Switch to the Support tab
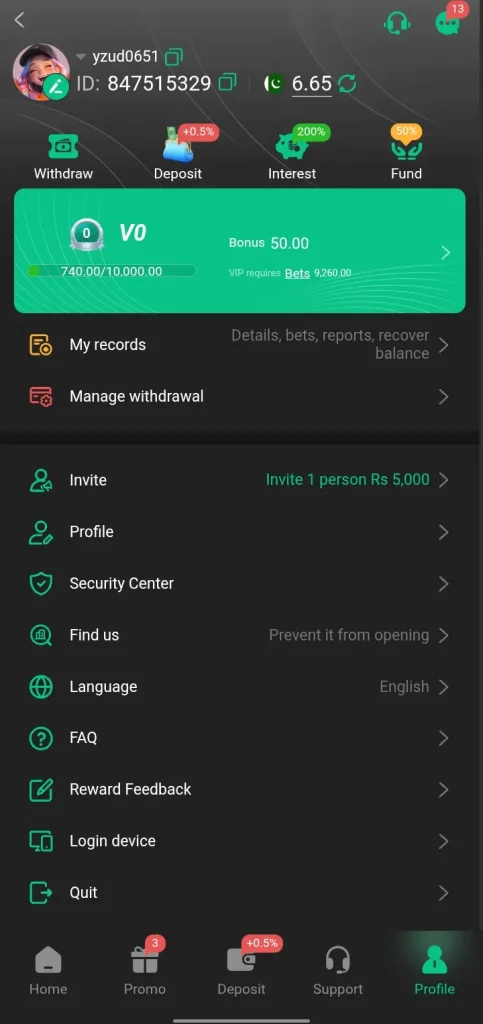483x1024 pixels. [x=337, y=971]
